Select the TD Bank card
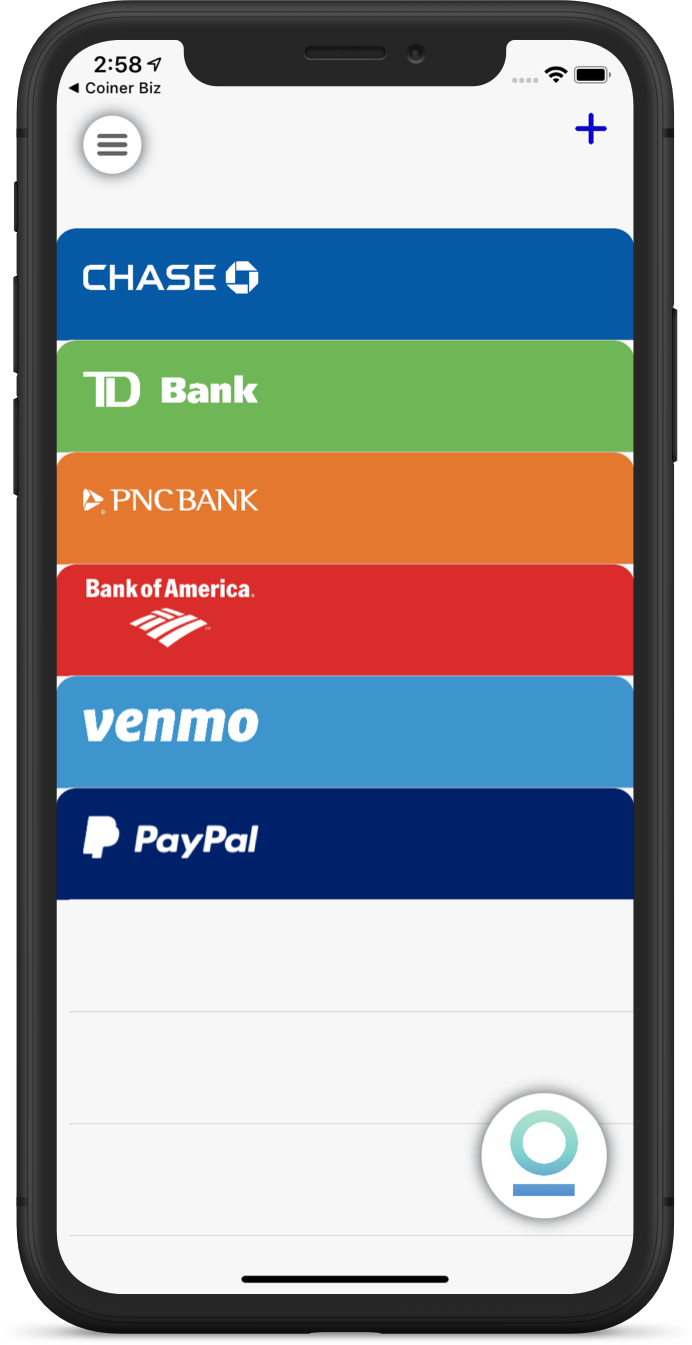The image size is (692, 1345). coord(345,396)
